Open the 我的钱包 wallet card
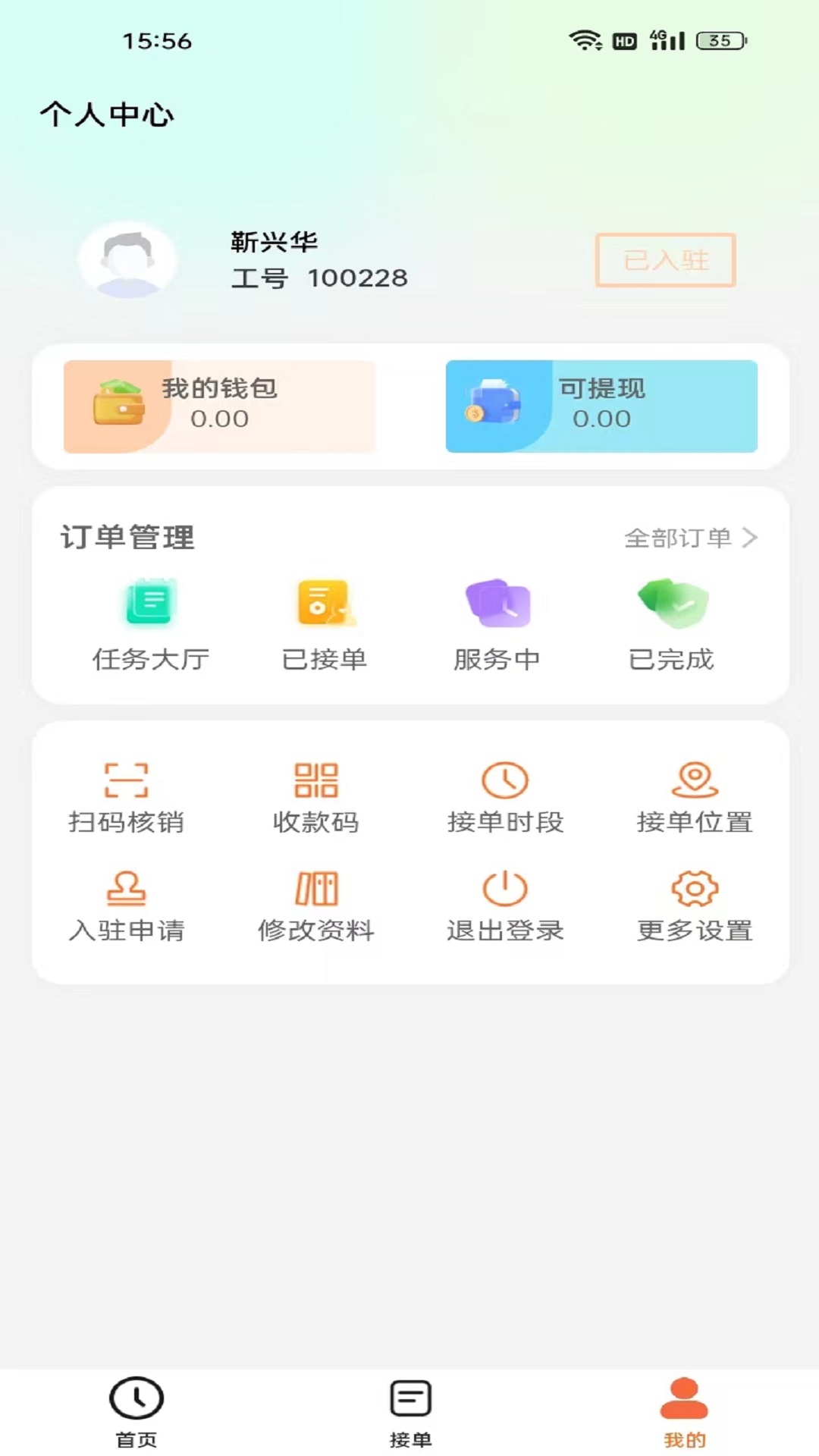Image resolution: width=819 pixels, height=1456 pixels. coord(219,406)
